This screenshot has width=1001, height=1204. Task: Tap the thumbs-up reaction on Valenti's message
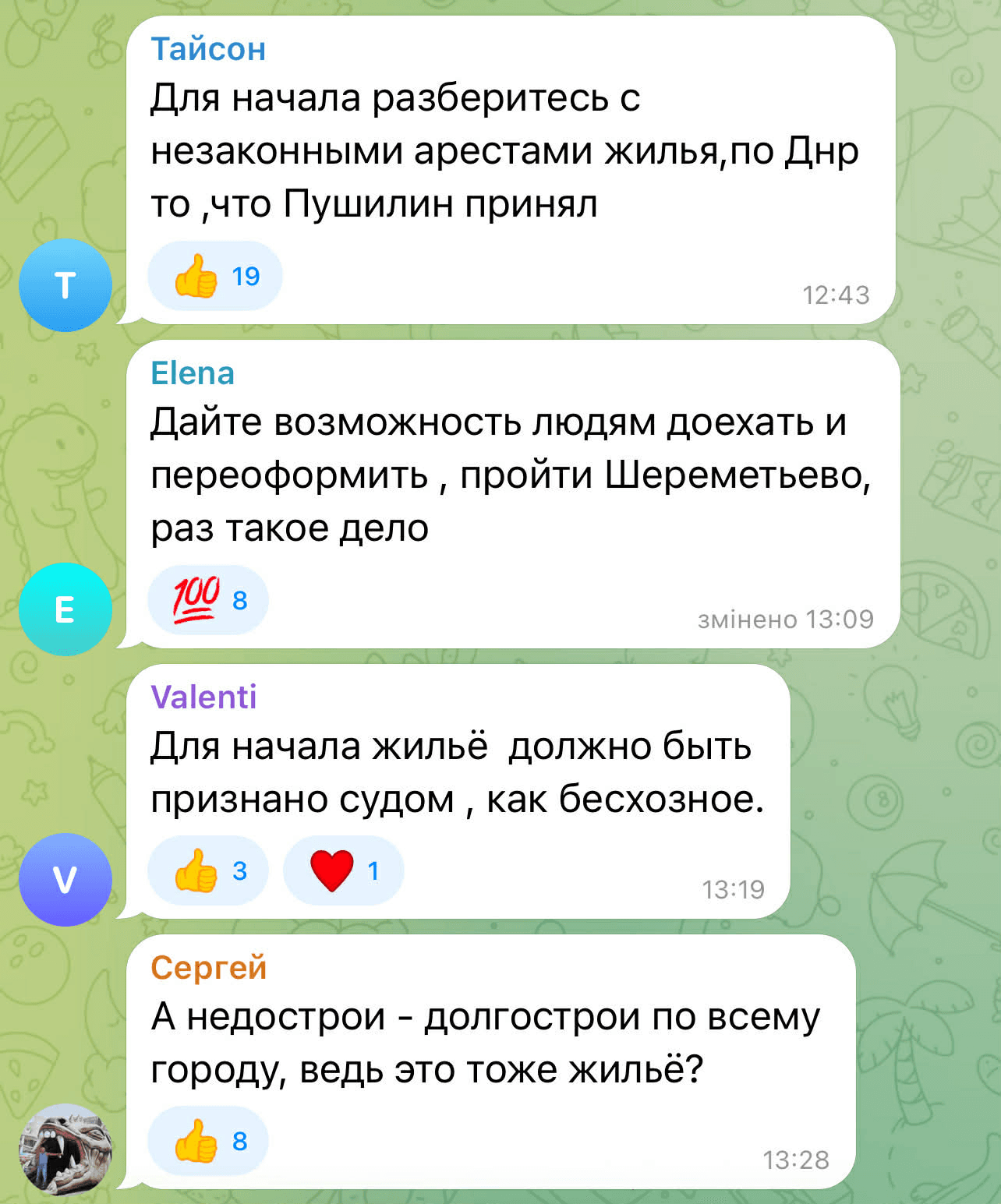[208, 870]
